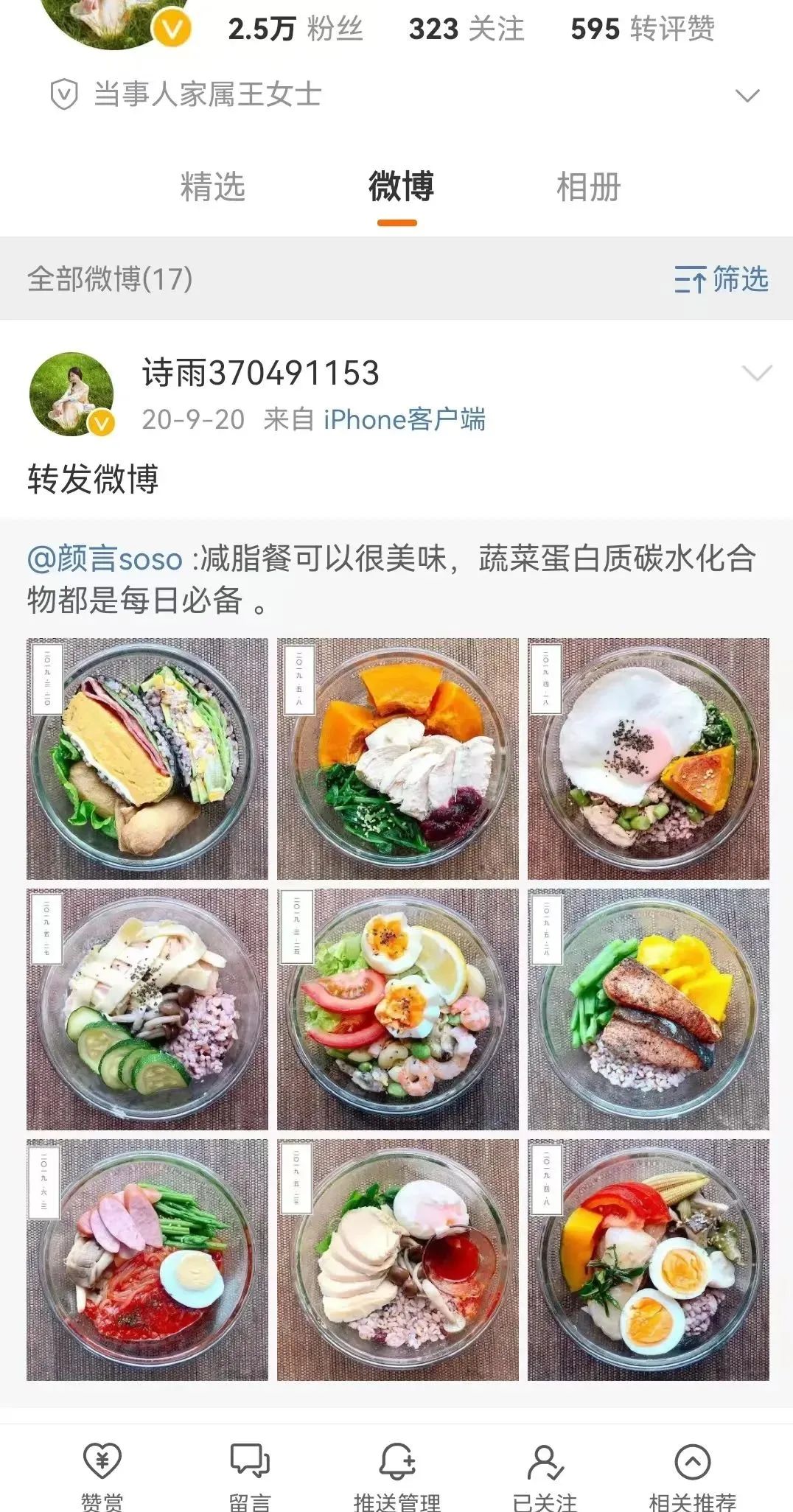View the sandwich bowl photo in the grid
Screen dimensions: 793x1512
pos(147,759)
